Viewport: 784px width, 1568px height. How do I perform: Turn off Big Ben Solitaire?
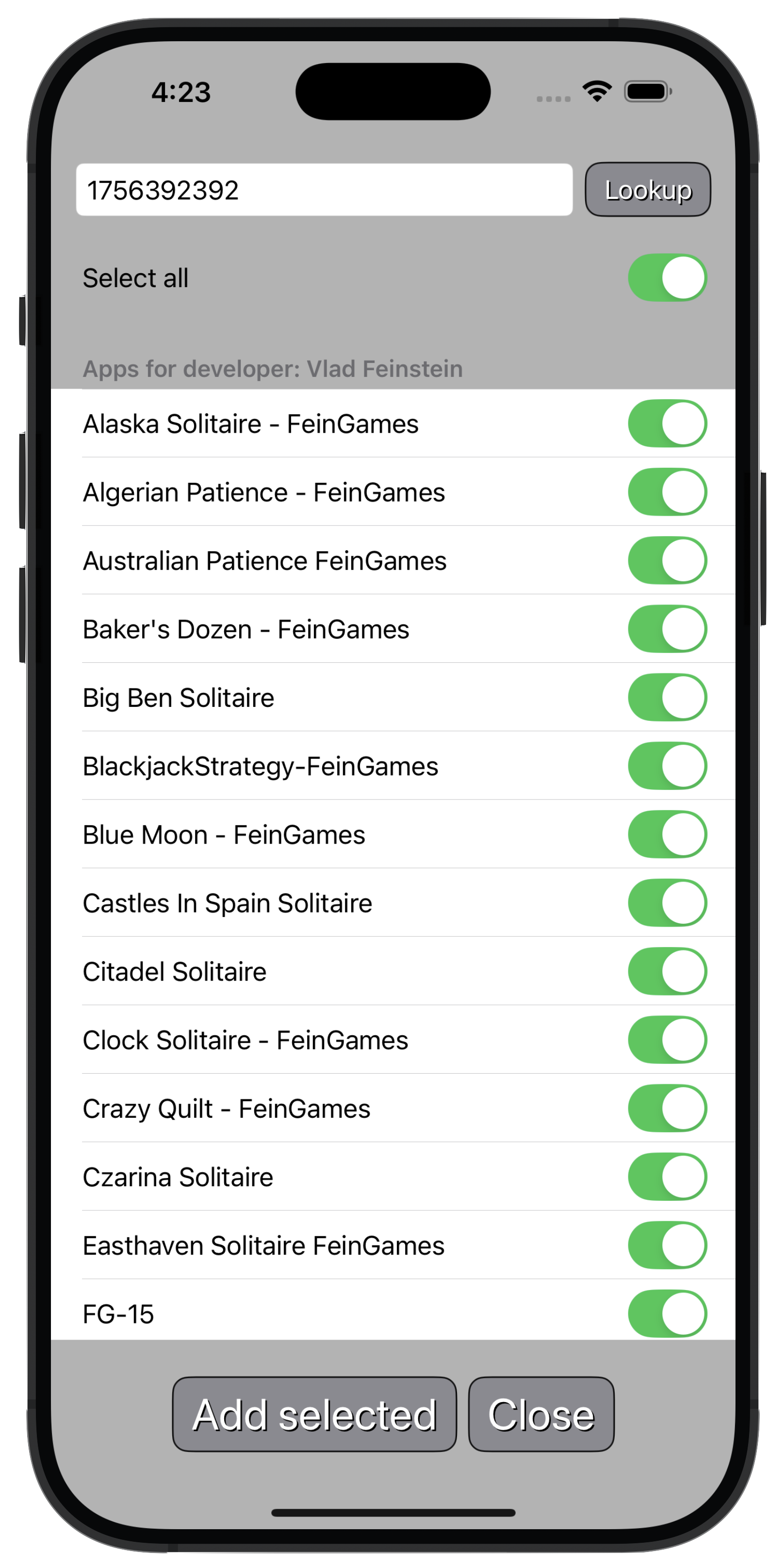pos(667,697)
